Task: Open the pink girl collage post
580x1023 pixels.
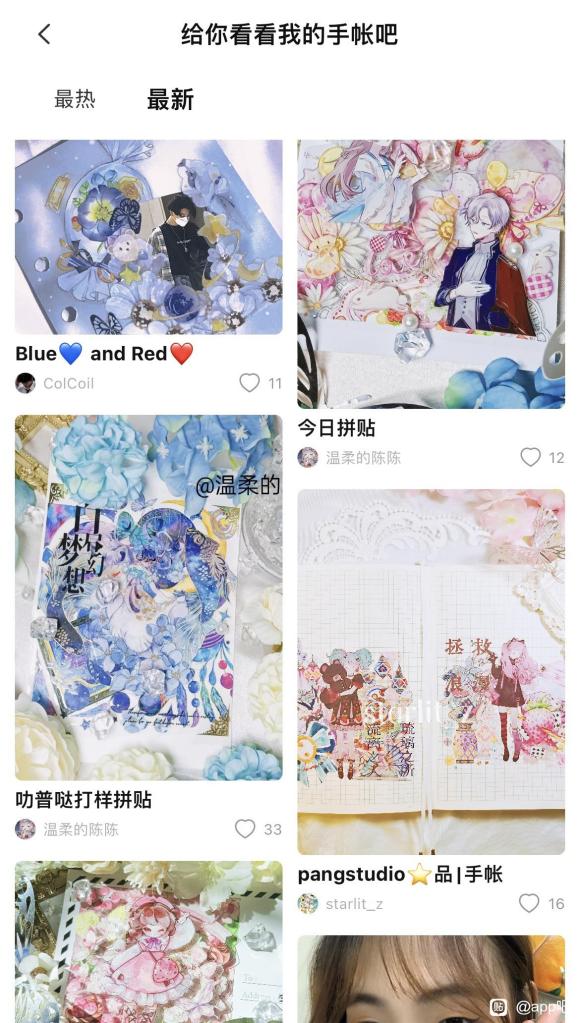Action: (x=149, y=942)
